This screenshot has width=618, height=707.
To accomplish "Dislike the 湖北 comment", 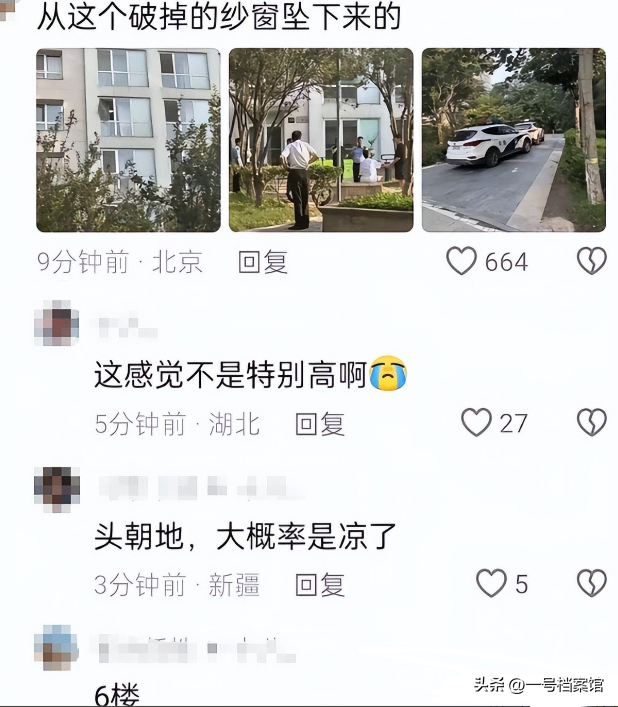I will coord(592,423).
